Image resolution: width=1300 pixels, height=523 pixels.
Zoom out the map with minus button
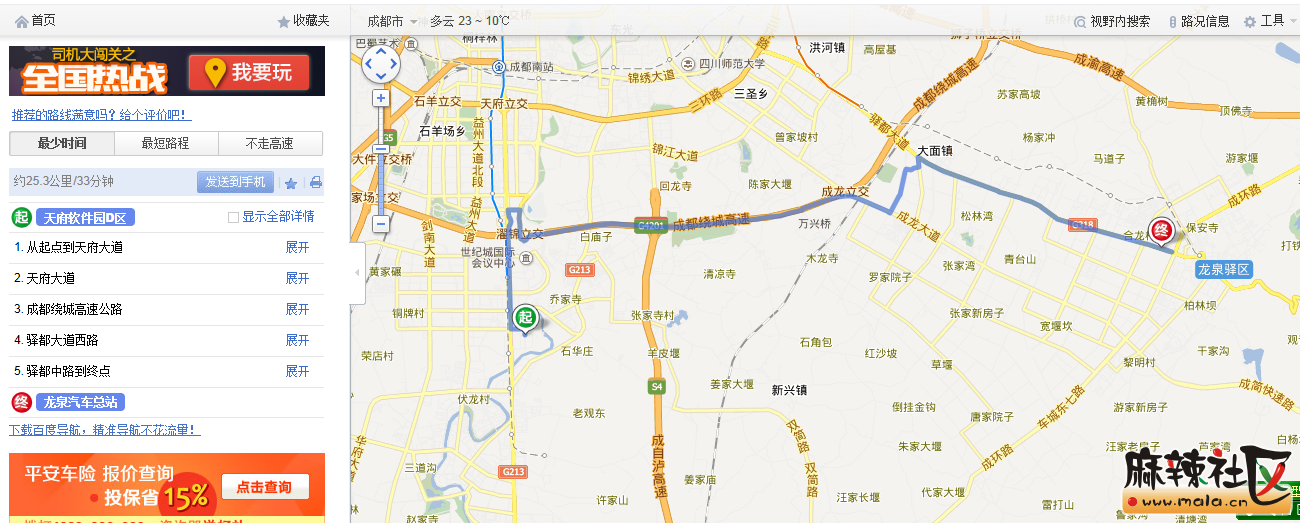(x=380, y=224)
